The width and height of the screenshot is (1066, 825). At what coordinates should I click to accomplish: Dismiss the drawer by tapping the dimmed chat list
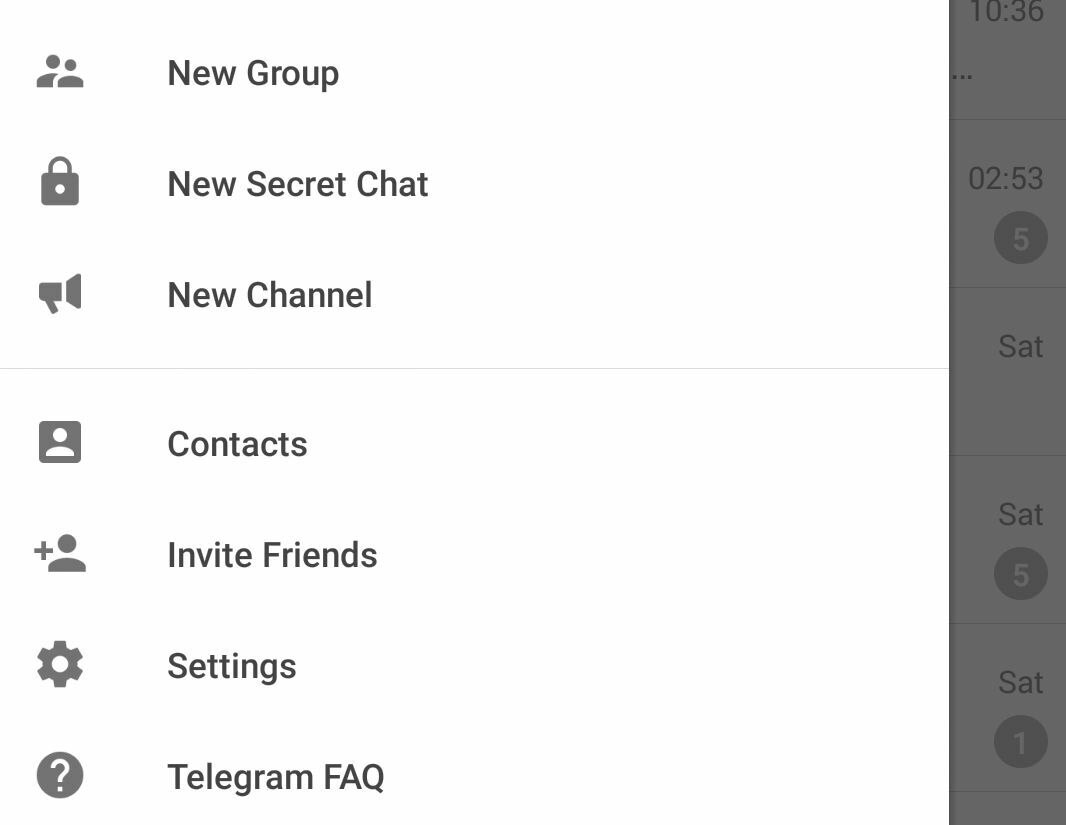point(1007,400)
